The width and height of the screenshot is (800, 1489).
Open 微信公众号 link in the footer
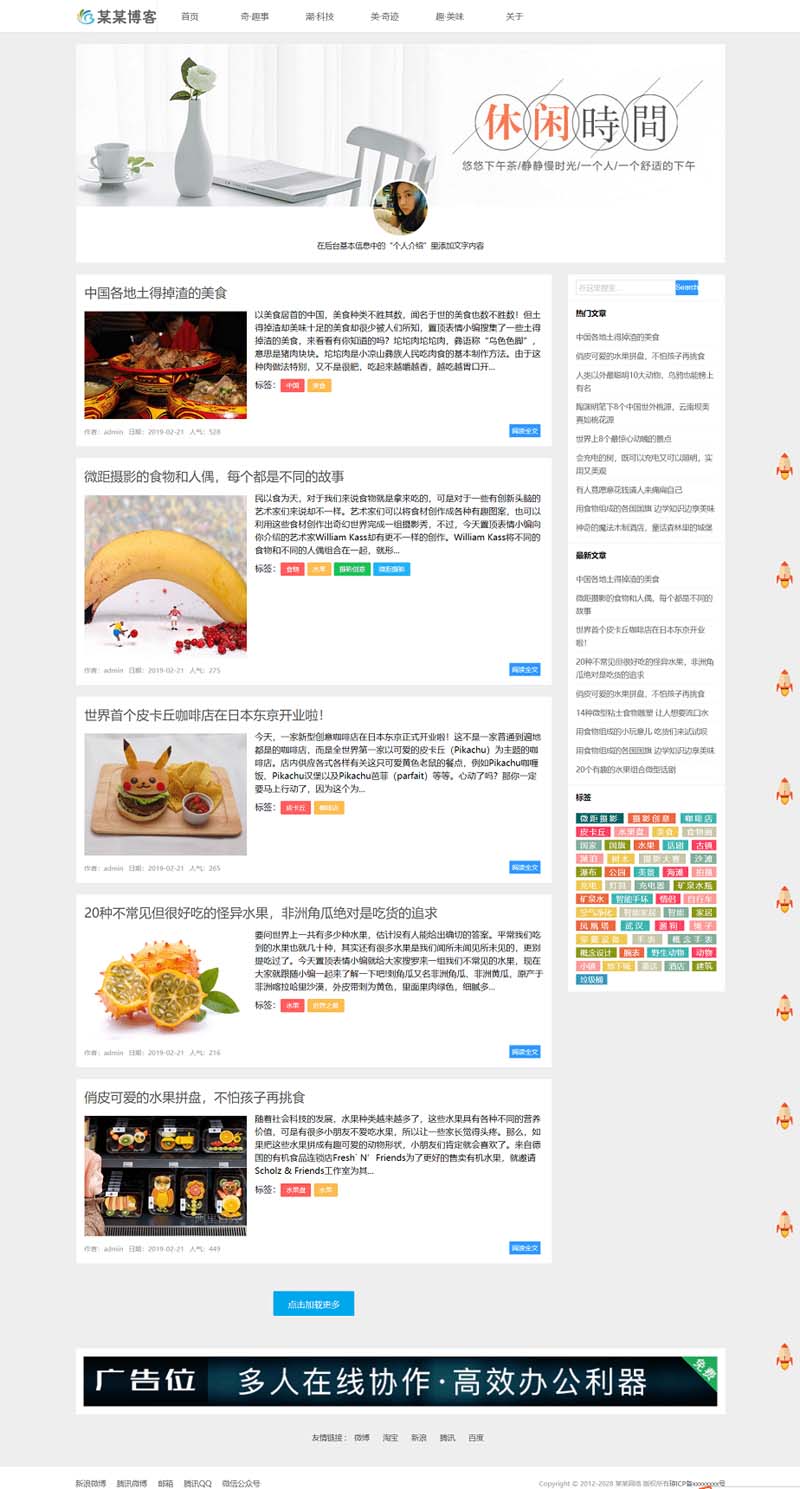[x=241, y=1483]
